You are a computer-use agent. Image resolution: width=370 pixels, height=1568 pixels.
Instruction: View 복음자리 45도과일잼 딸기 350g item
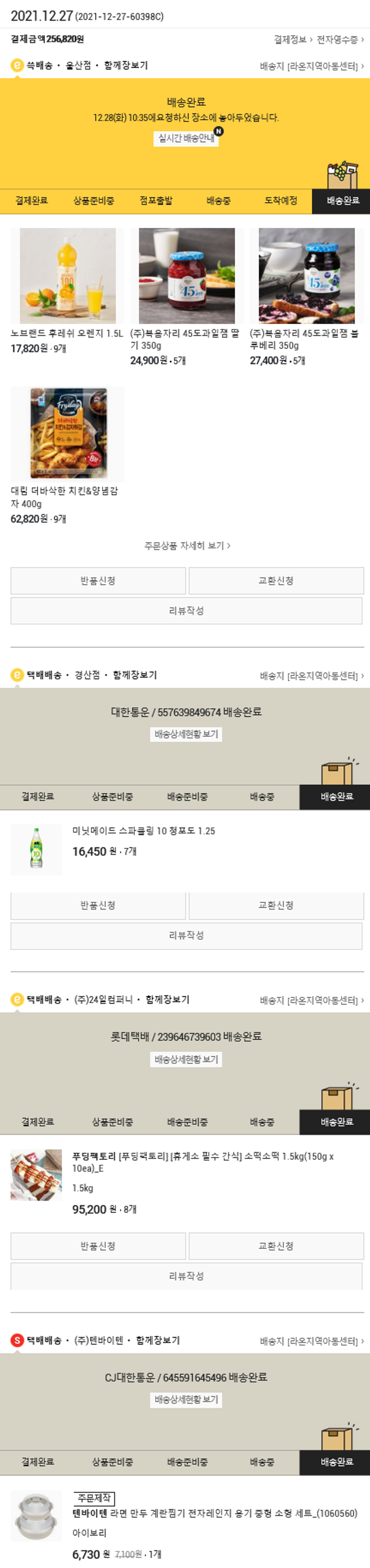pyautogui.click(x=186, y=276)
